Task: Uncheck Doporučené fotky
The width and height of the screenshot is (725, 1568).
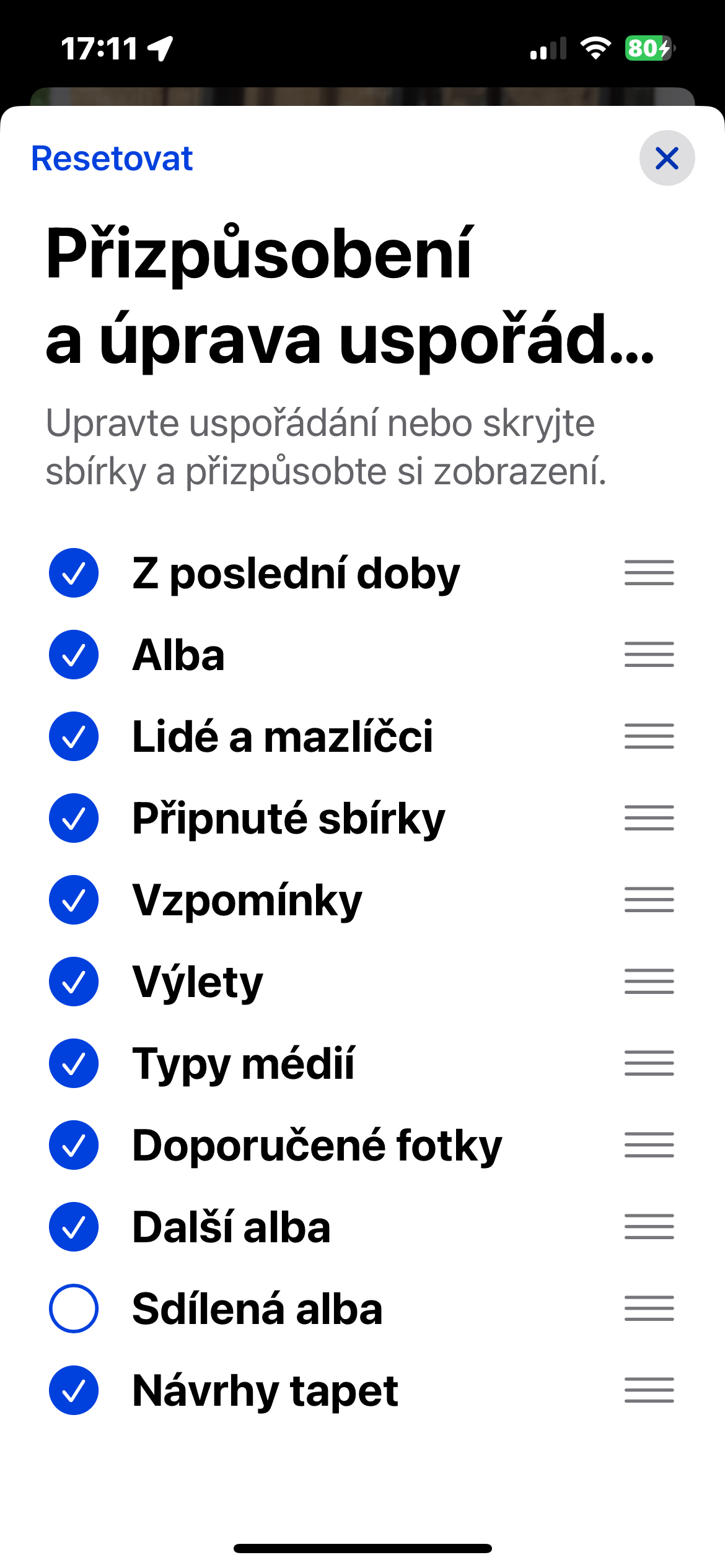Action: tap(74, 1145)
